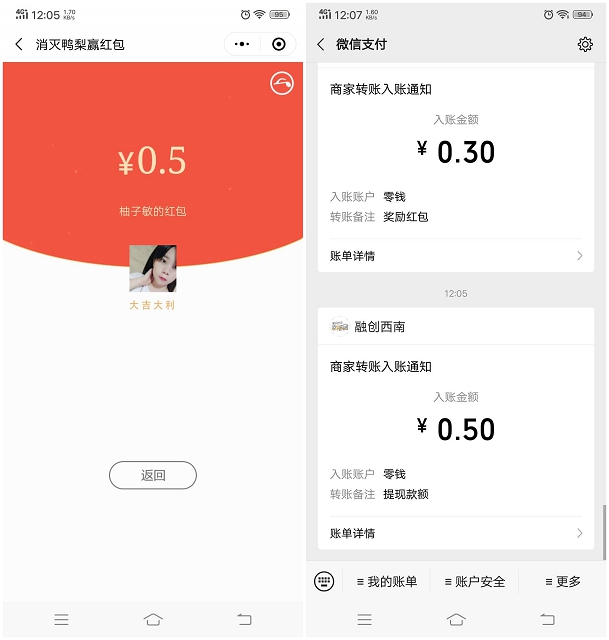609x640 pixels.
Task: Open 账单详情 for the 0.50 transfer
Action: (x=456, y=533)
